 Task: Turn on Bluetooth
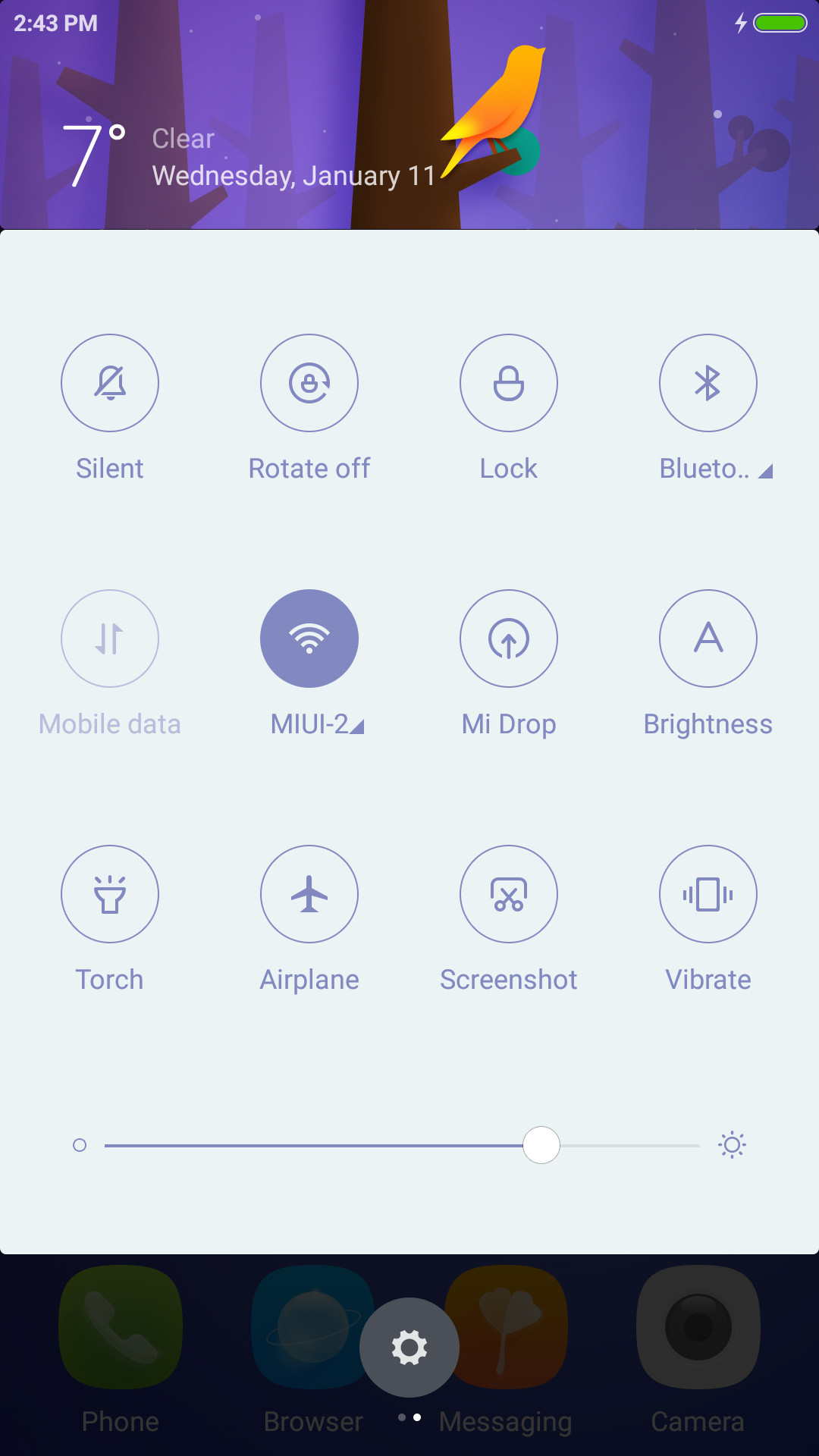pos(708,383)
